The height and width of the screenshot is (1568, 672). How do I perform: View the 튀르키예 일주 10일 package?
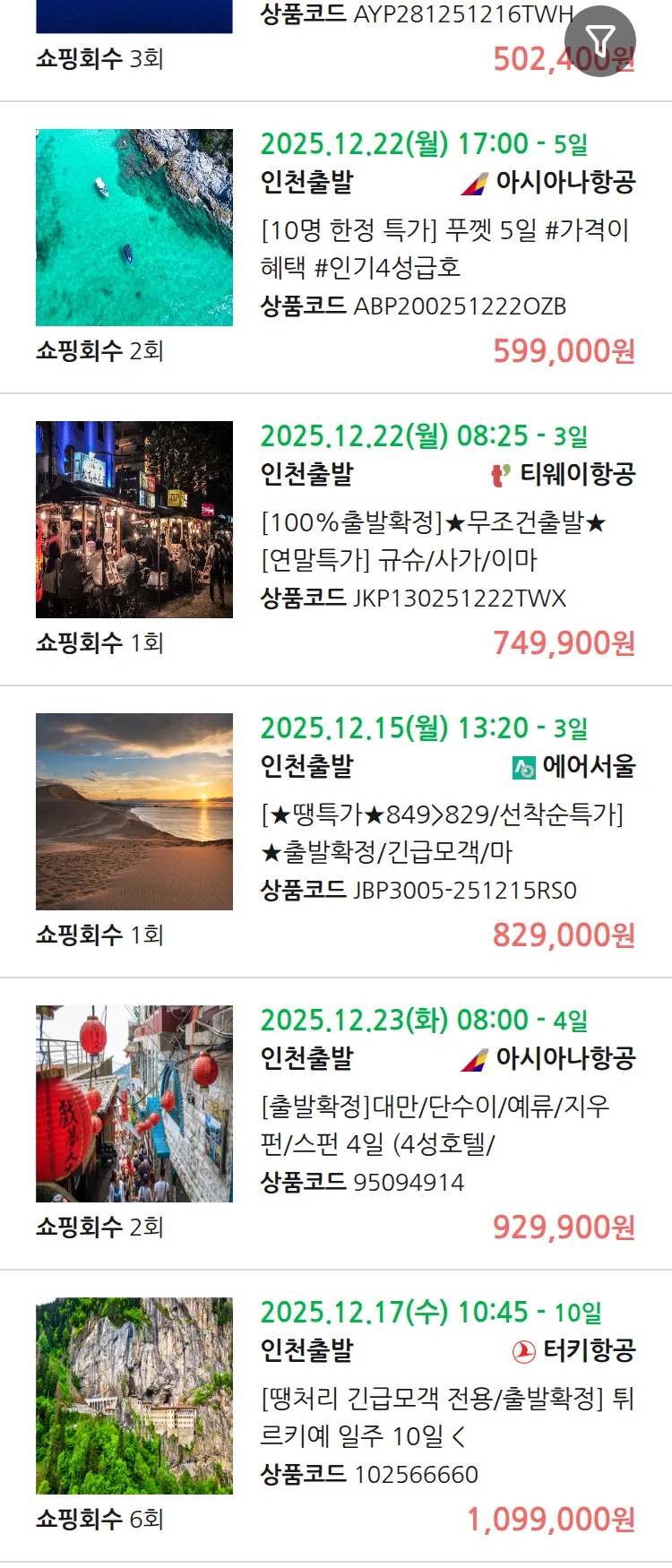(444, 1417)
